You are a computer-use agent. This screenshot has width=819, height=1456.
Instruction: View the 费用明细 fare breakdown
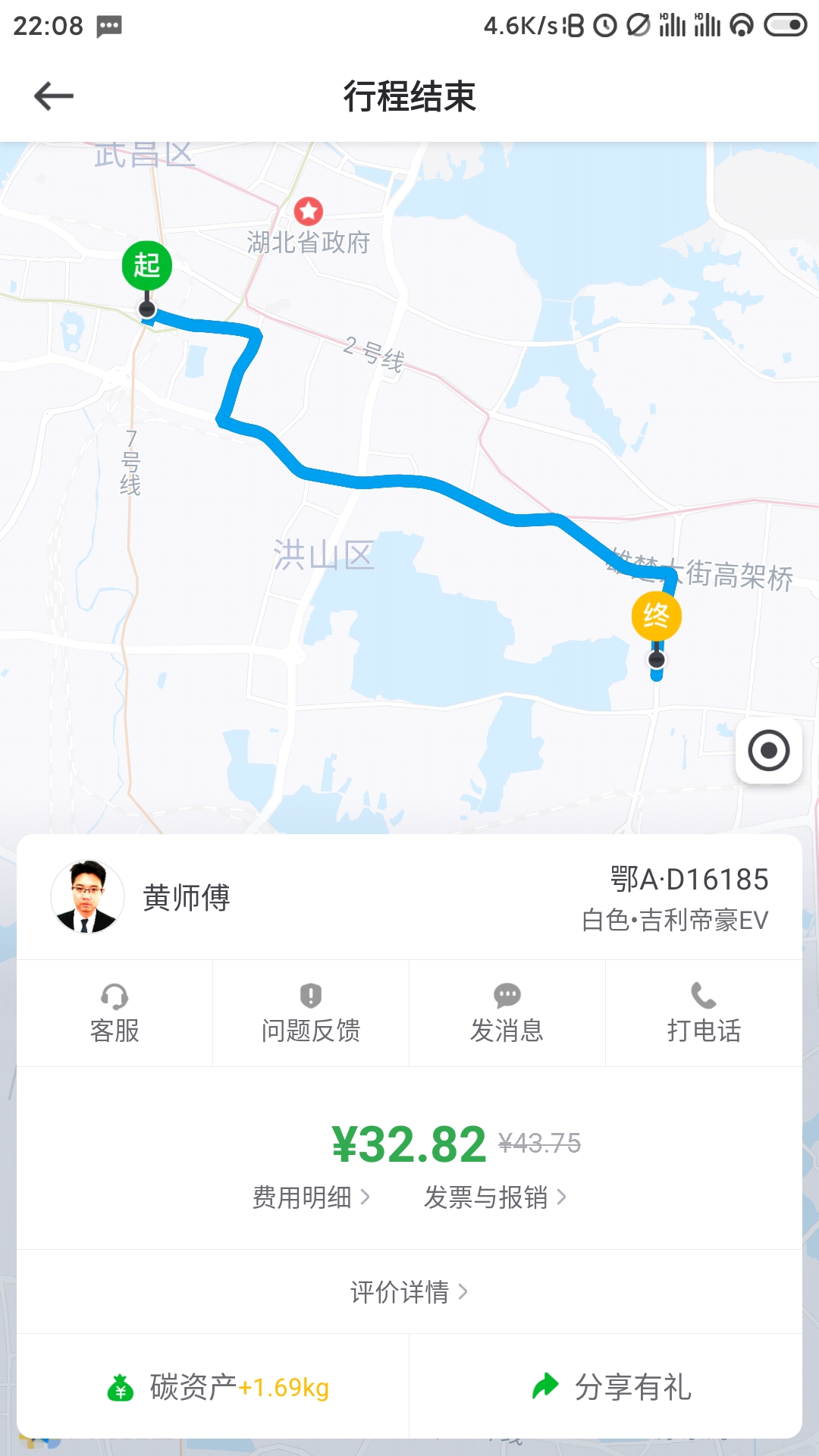pyautogui.click(x=311, y=1197)
